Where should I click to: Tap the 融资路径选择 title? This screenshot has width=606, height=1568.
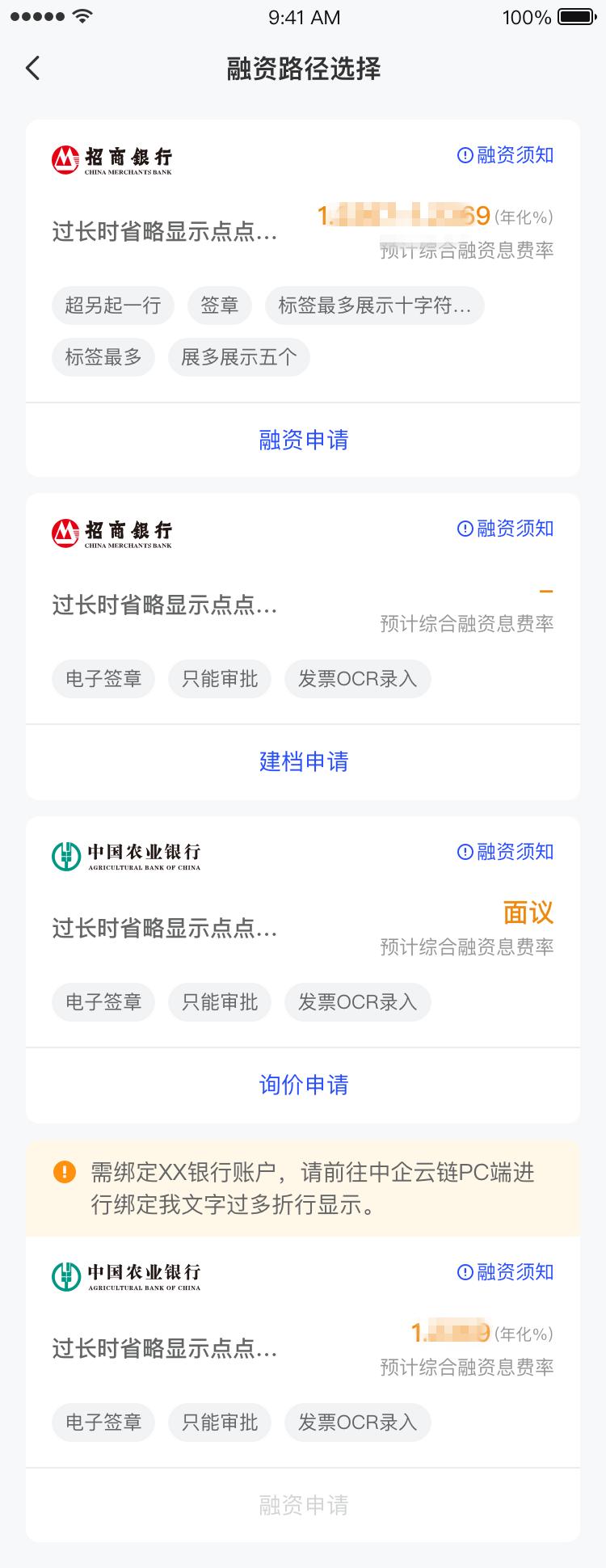(x=302, y=70)
